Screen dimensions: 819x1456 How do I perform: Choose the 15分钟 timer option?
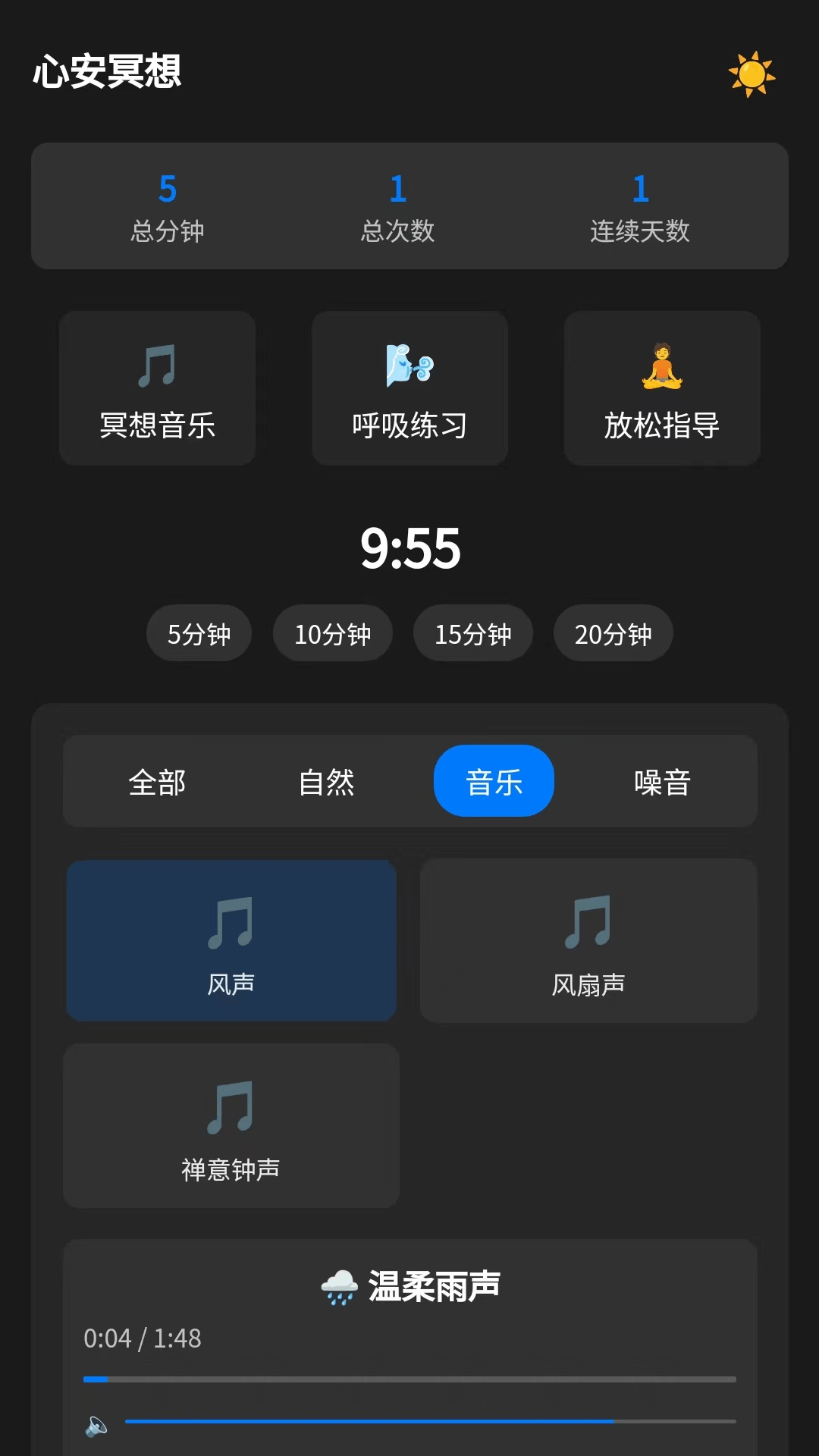(x=472, y=632)
